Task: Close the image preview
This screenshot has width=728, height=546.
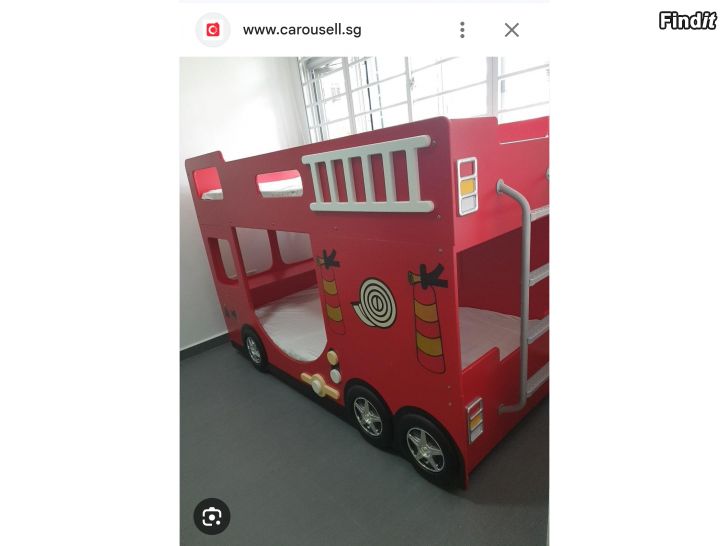Action: click(x=511, y=30)
